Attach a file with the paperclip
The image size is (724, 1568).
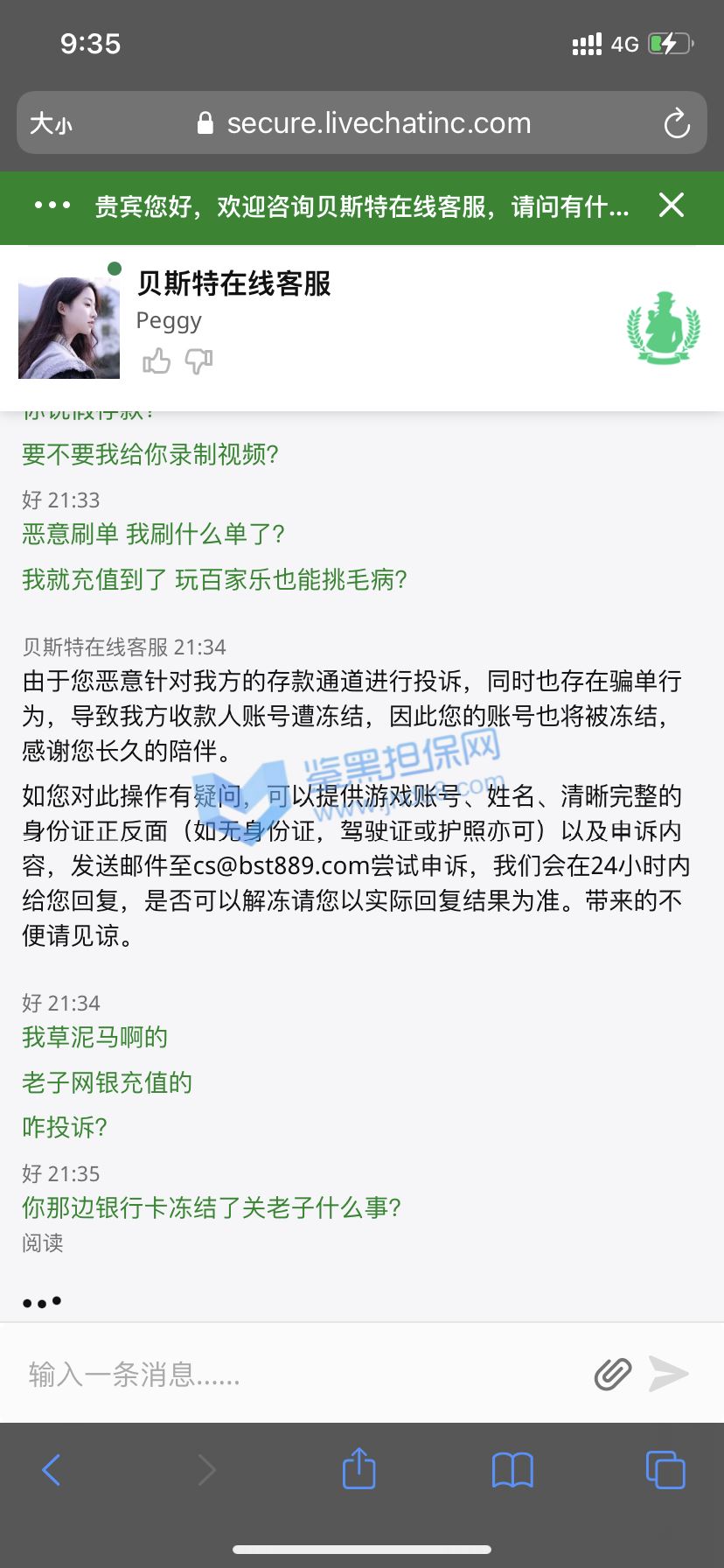tap(612, 1374)
